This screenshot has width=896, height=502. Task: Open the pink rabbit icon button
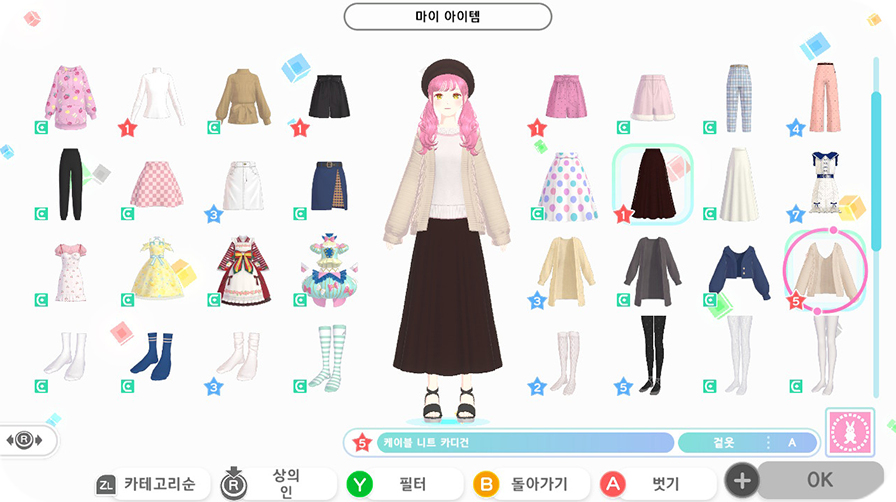click(849, 432)
